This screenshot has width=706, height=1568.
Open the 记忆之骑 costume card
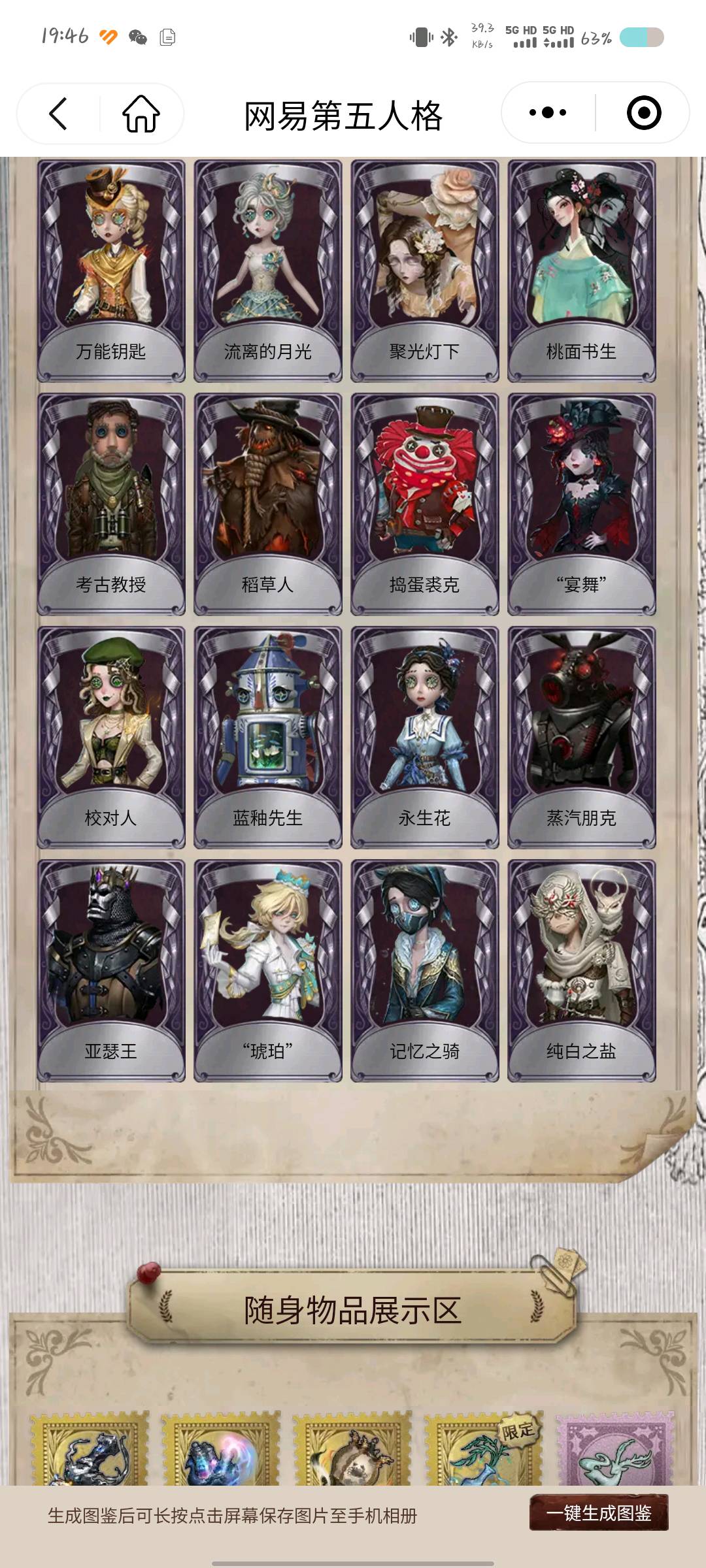[x=425, y=971]
